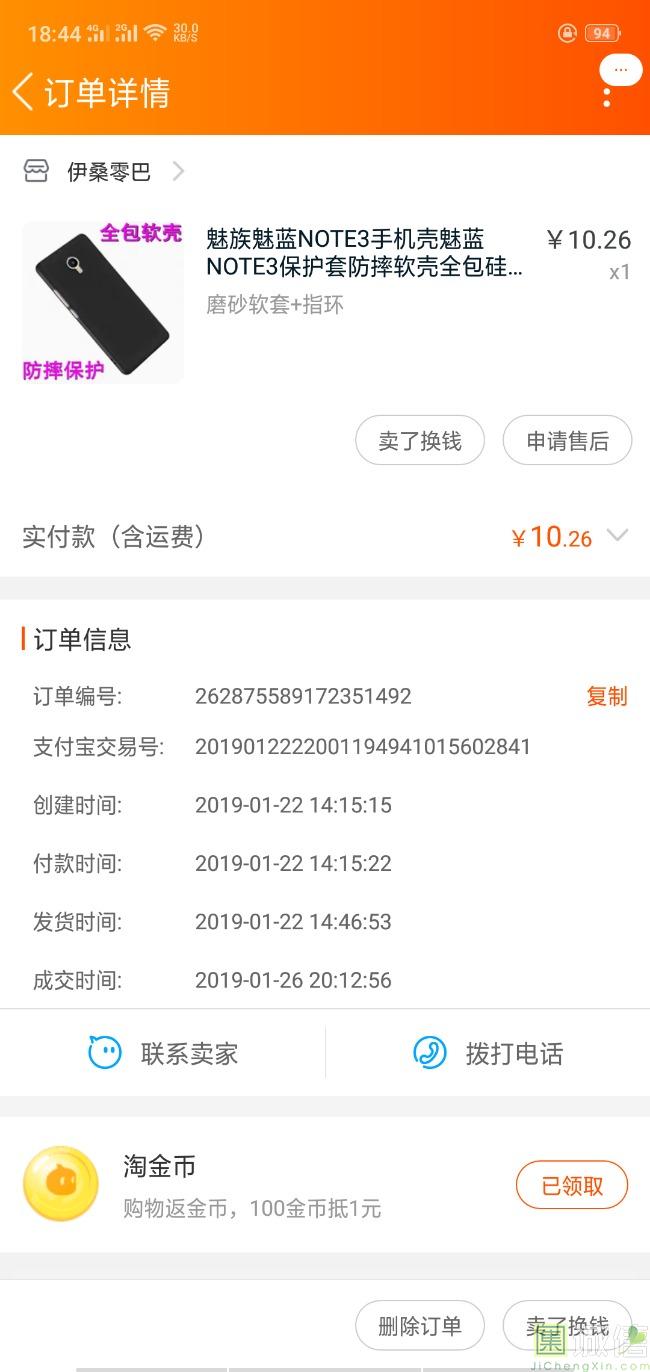Open the three-dot overflow menu

(x=607, y=96)
